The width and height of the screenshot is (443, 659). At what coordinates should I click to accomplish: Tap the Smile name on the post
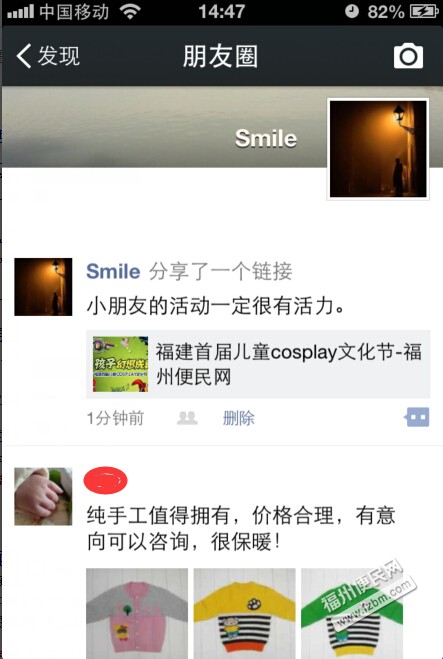coord(113,272)
